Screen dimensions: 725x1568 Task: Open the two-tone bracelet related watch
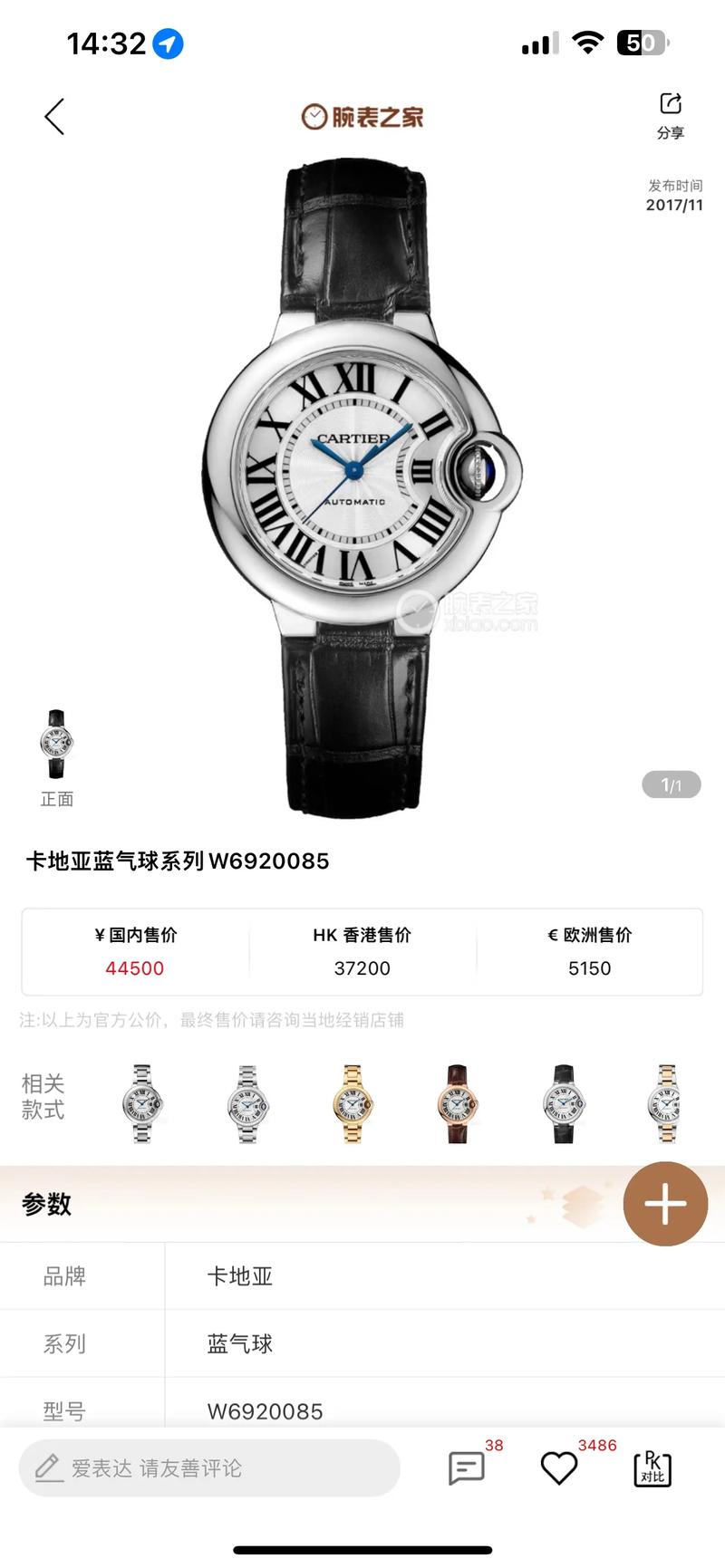(x=666, y=1104)
